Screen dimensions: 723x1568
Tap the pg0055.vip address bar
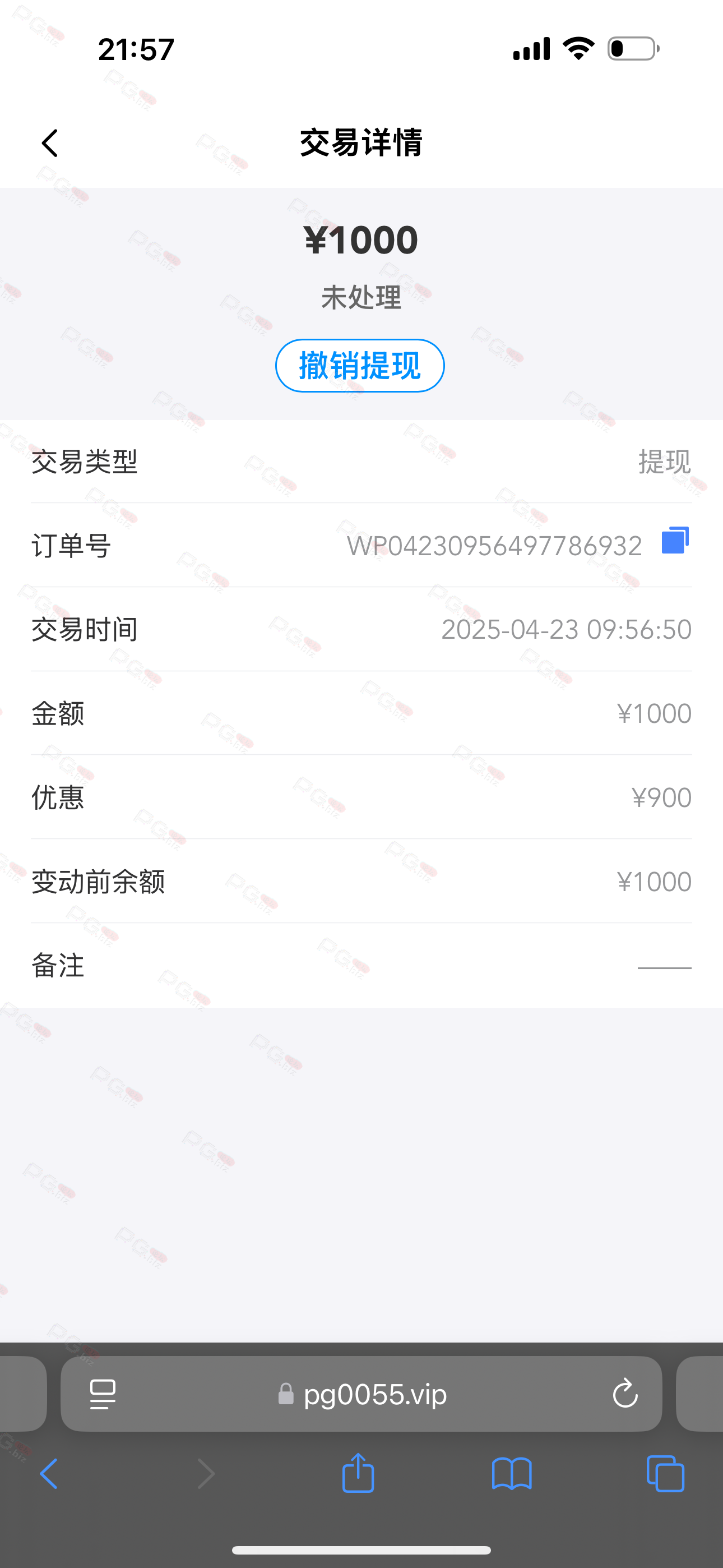361,1393
